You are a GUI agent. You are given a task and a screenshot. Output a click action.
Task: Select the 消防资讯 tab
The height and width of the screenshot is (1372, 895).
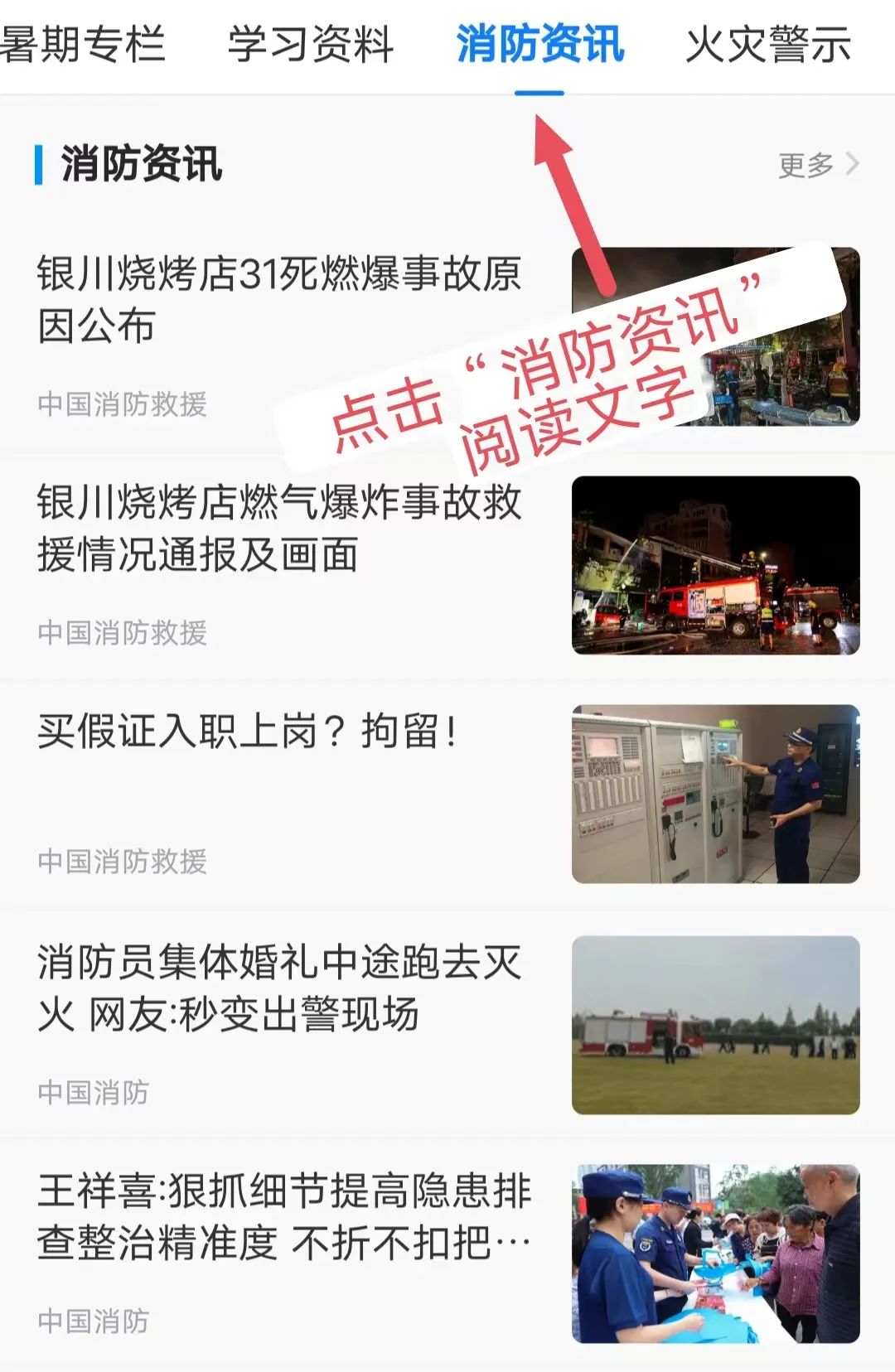click(539, 45)
